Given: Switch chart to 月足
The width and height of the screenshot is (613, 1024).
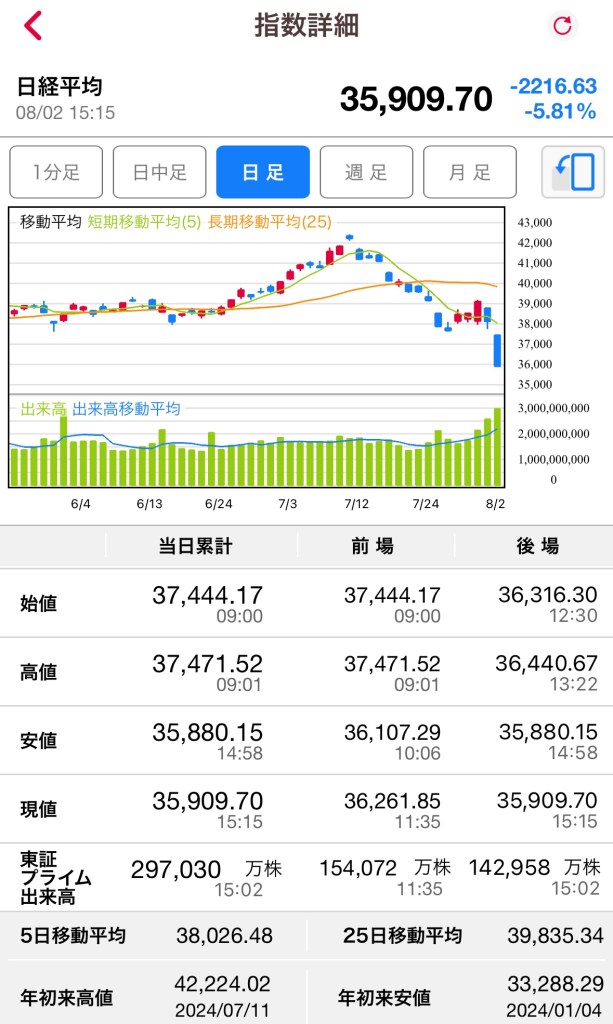Looking at the screenshot, I should 470,172.
